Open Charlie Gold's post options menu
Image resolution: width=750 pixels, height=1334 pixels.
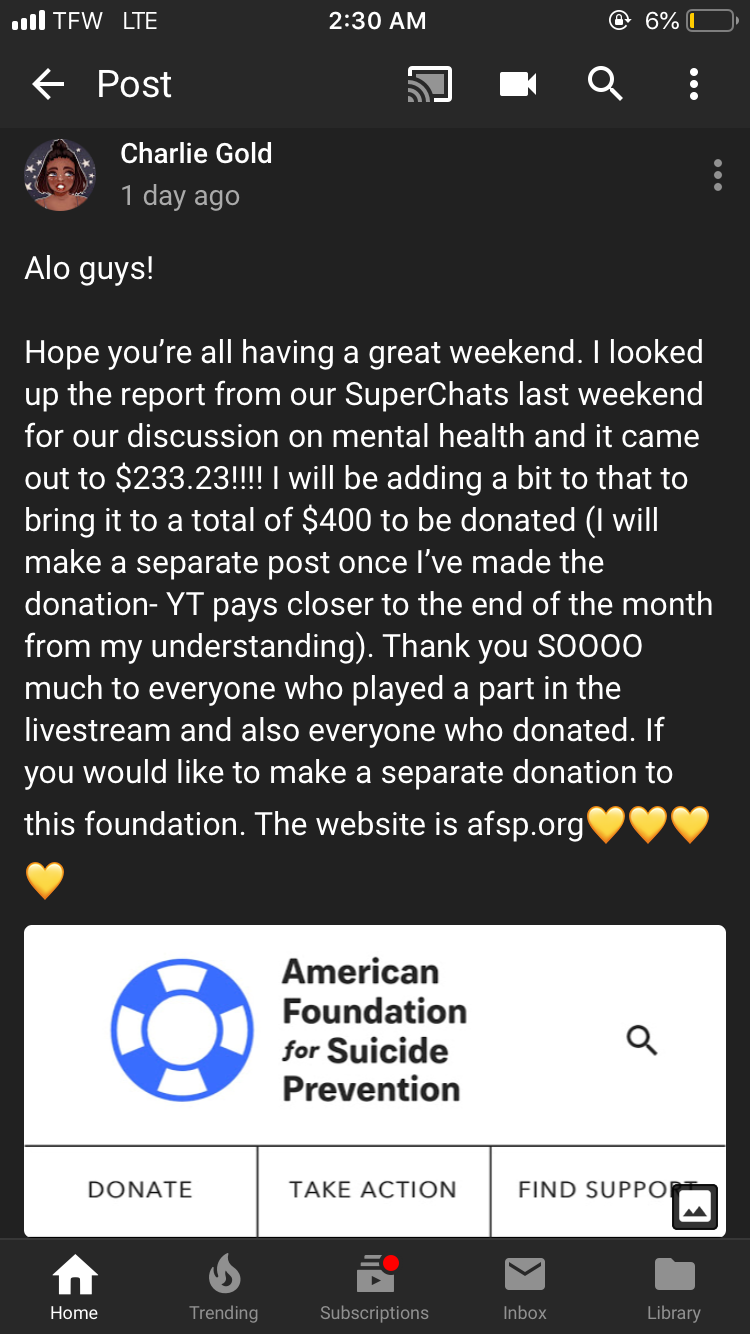(717, 175)
